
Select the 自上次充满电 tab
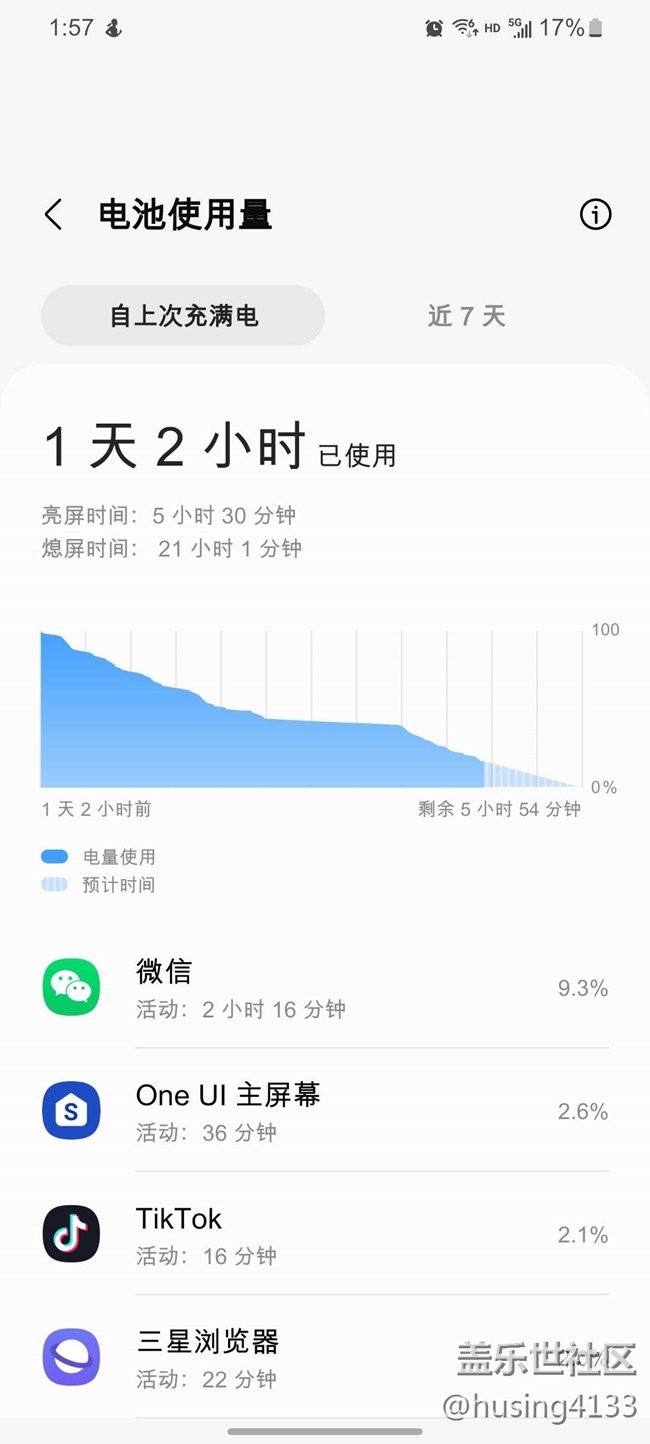(x=183, y=316)
